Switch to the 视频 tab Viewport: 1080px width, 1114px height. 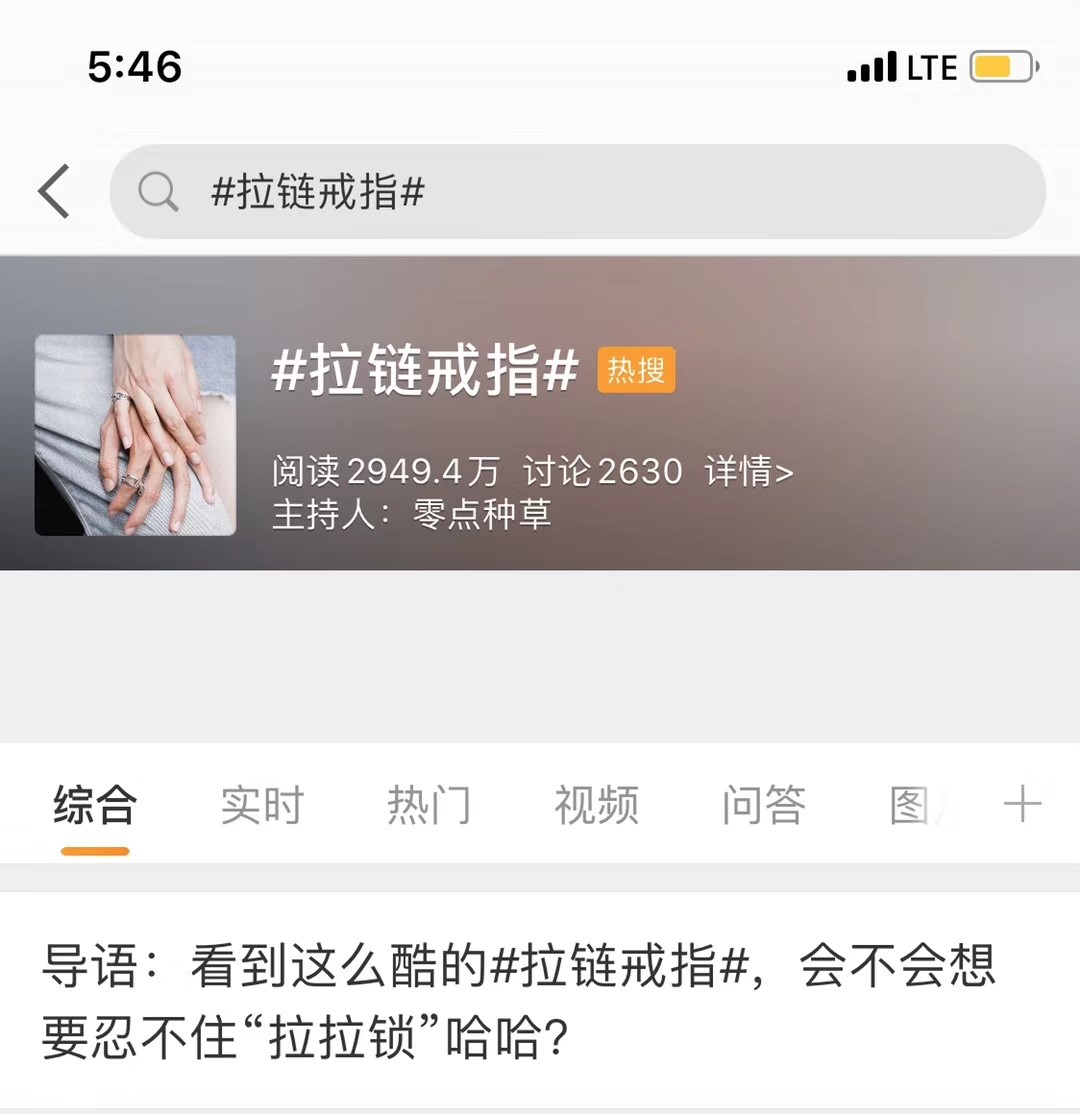tap(596, 805)
